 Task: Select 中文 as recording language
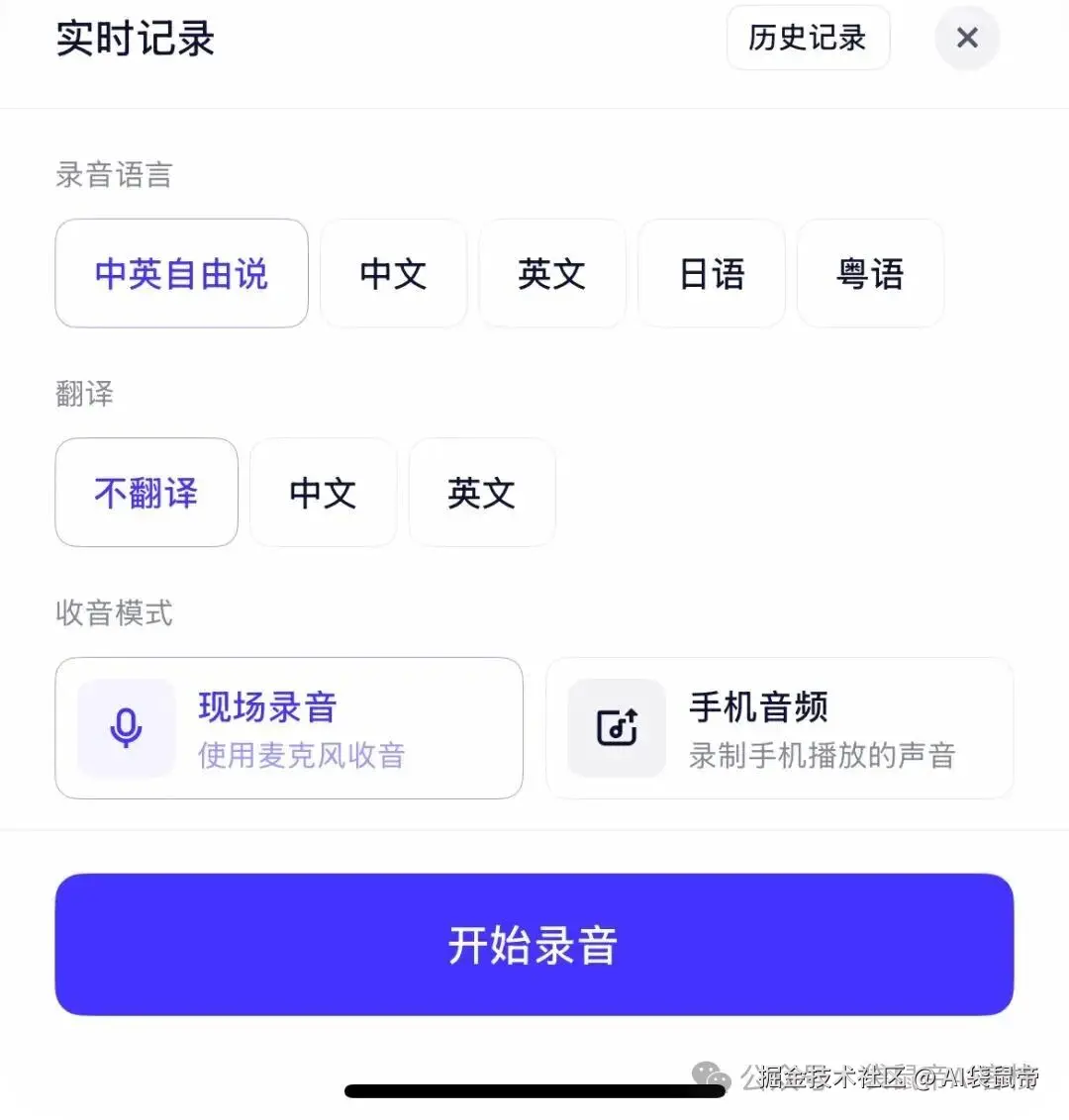pos(393,274)
